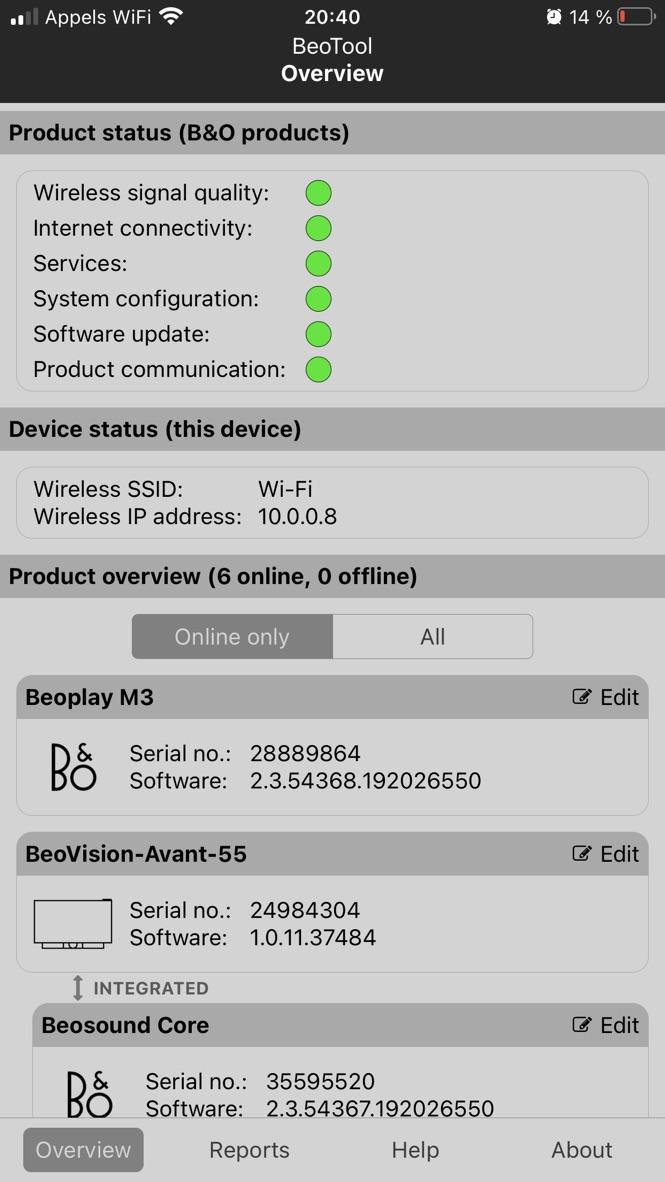Show All products in overview
The image size is (665, 1182).
pos(433,636)
